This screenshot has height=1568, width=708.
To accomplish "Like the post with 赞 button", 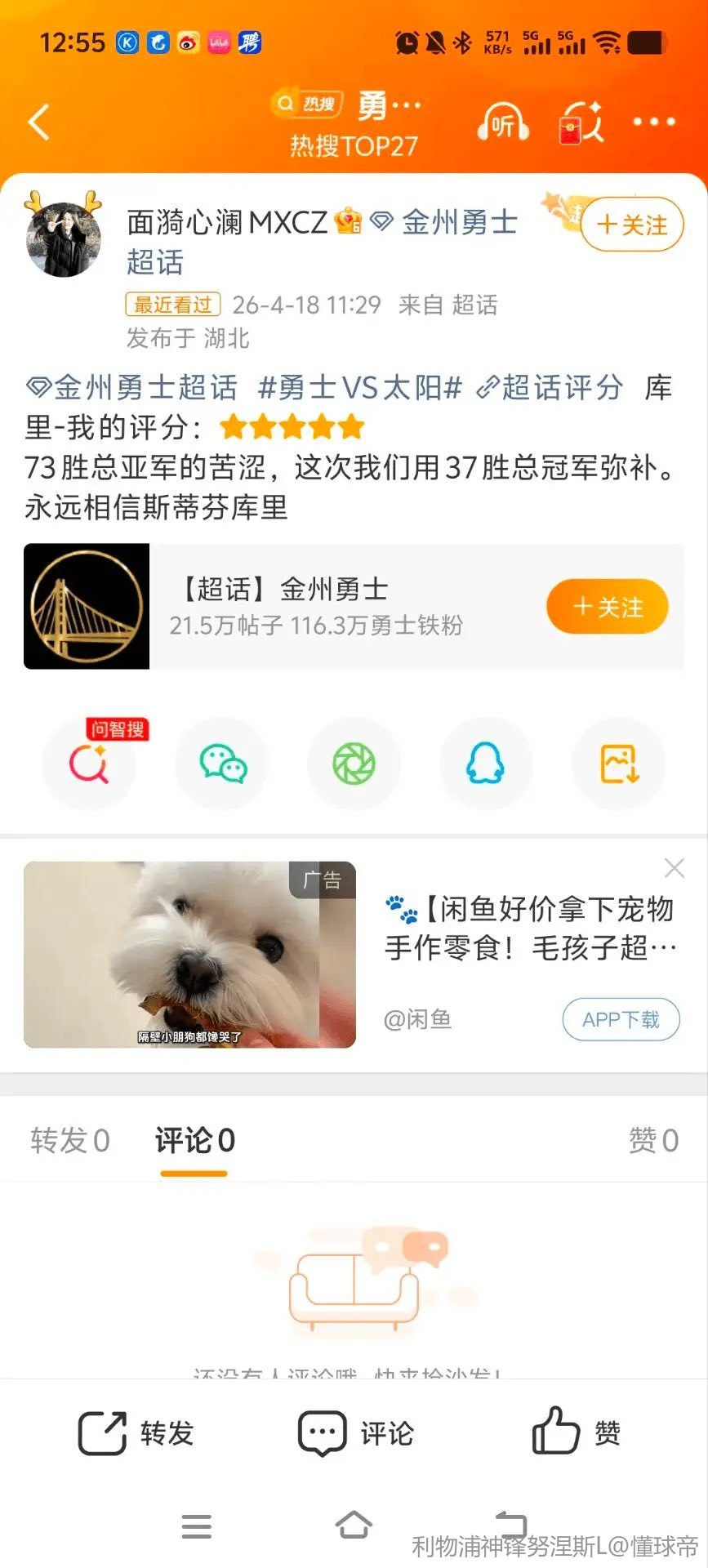I will tap(577, 1433).
